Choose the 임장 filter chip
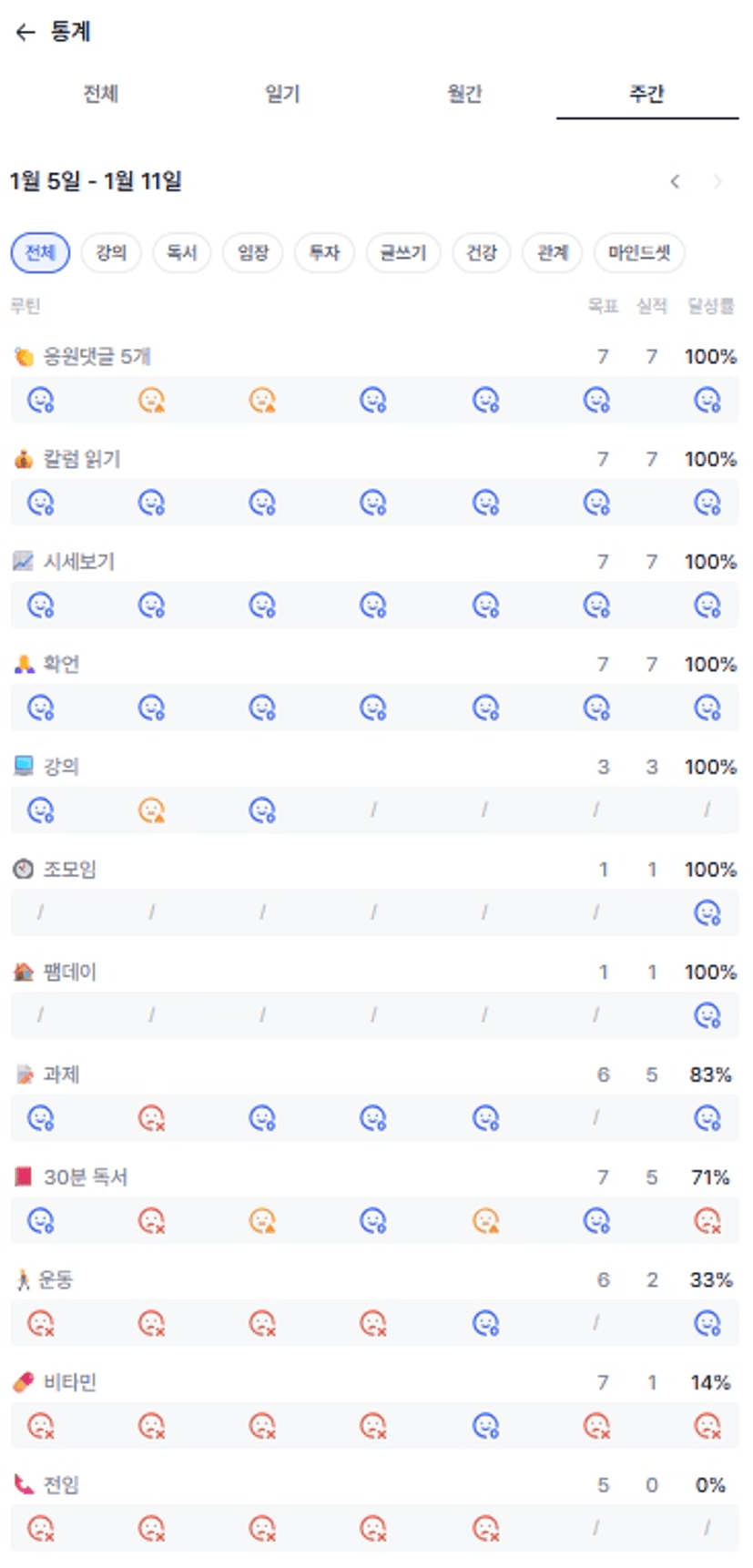Viewport: 753px width, 1568px height. (253, 253)
